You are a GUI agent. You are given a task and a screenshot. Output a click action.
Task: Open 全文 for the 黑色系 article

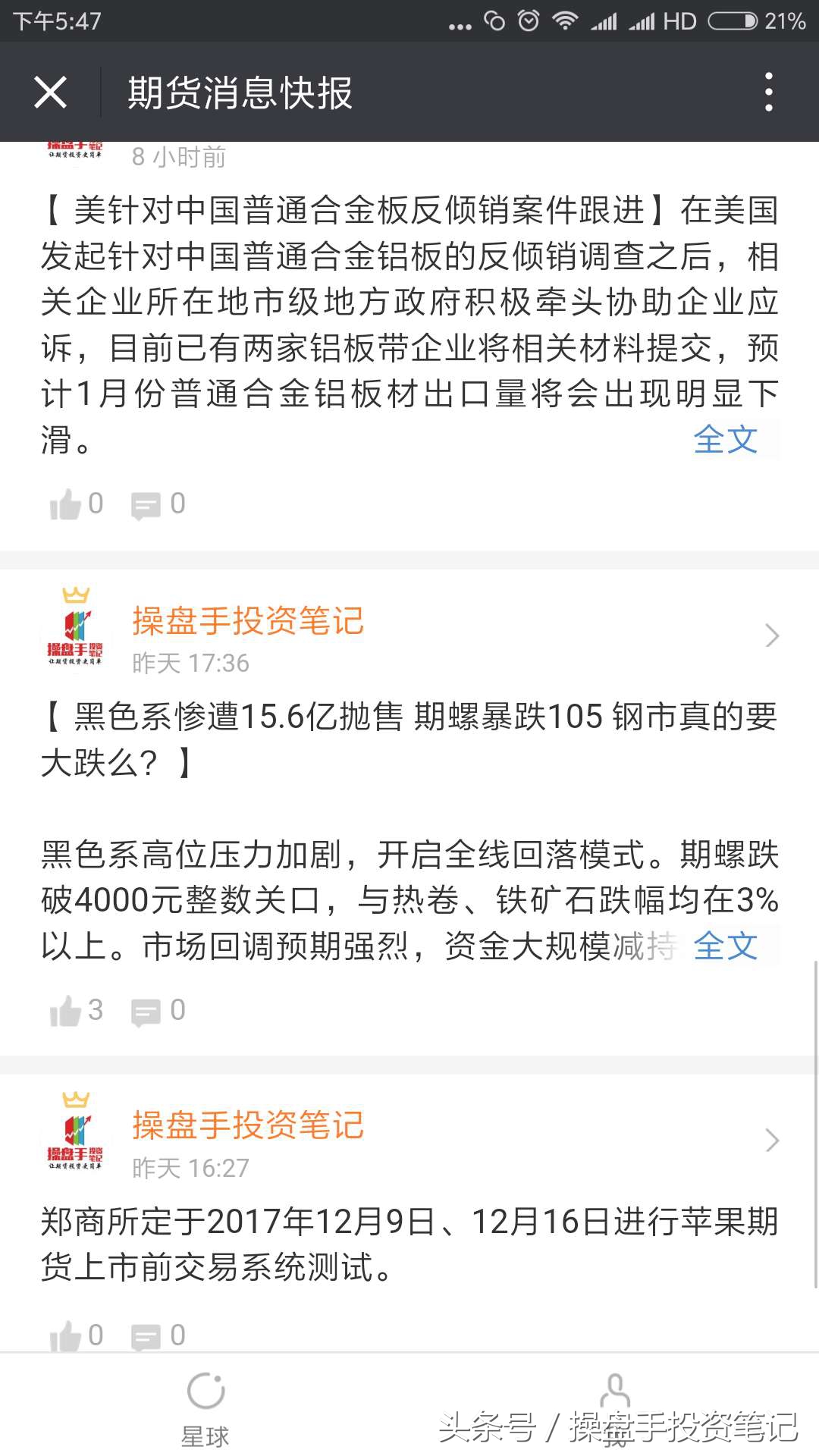point(724,945)
